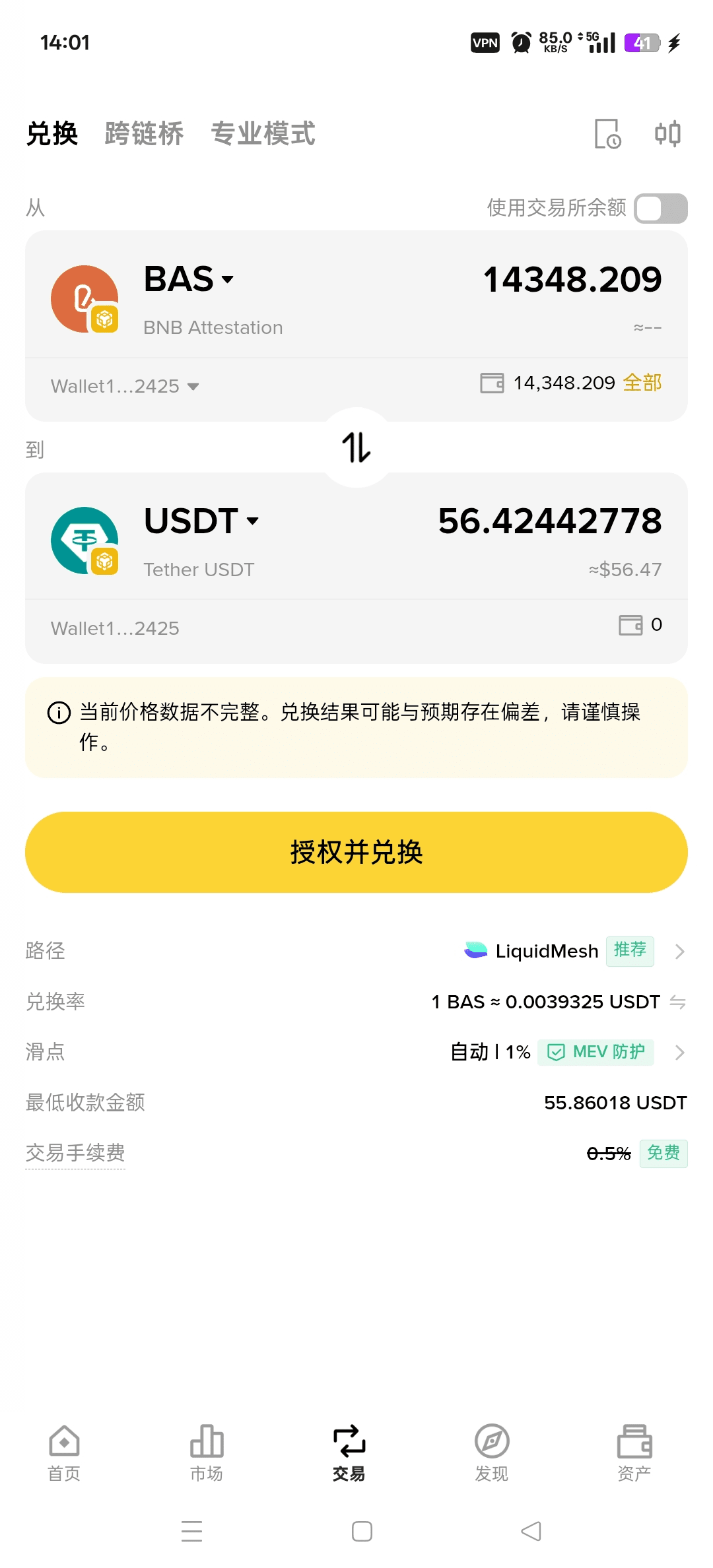The image size is (713, 1568).
Task: Go to the 市场 tab
Action: tap(207, 1453)
